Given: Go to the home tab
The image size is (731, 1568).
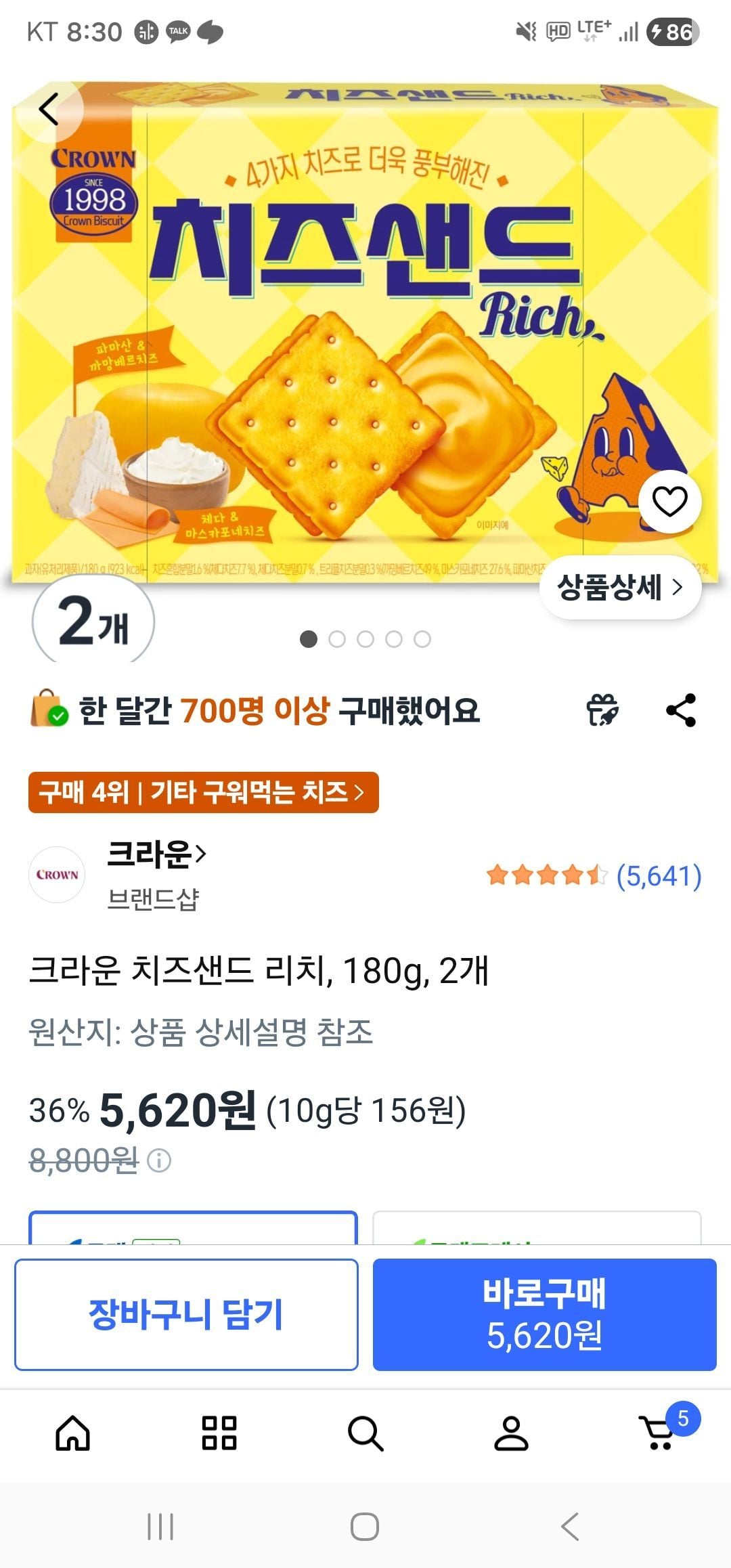Looking at the screenshot, I should tap(73, 1433).
